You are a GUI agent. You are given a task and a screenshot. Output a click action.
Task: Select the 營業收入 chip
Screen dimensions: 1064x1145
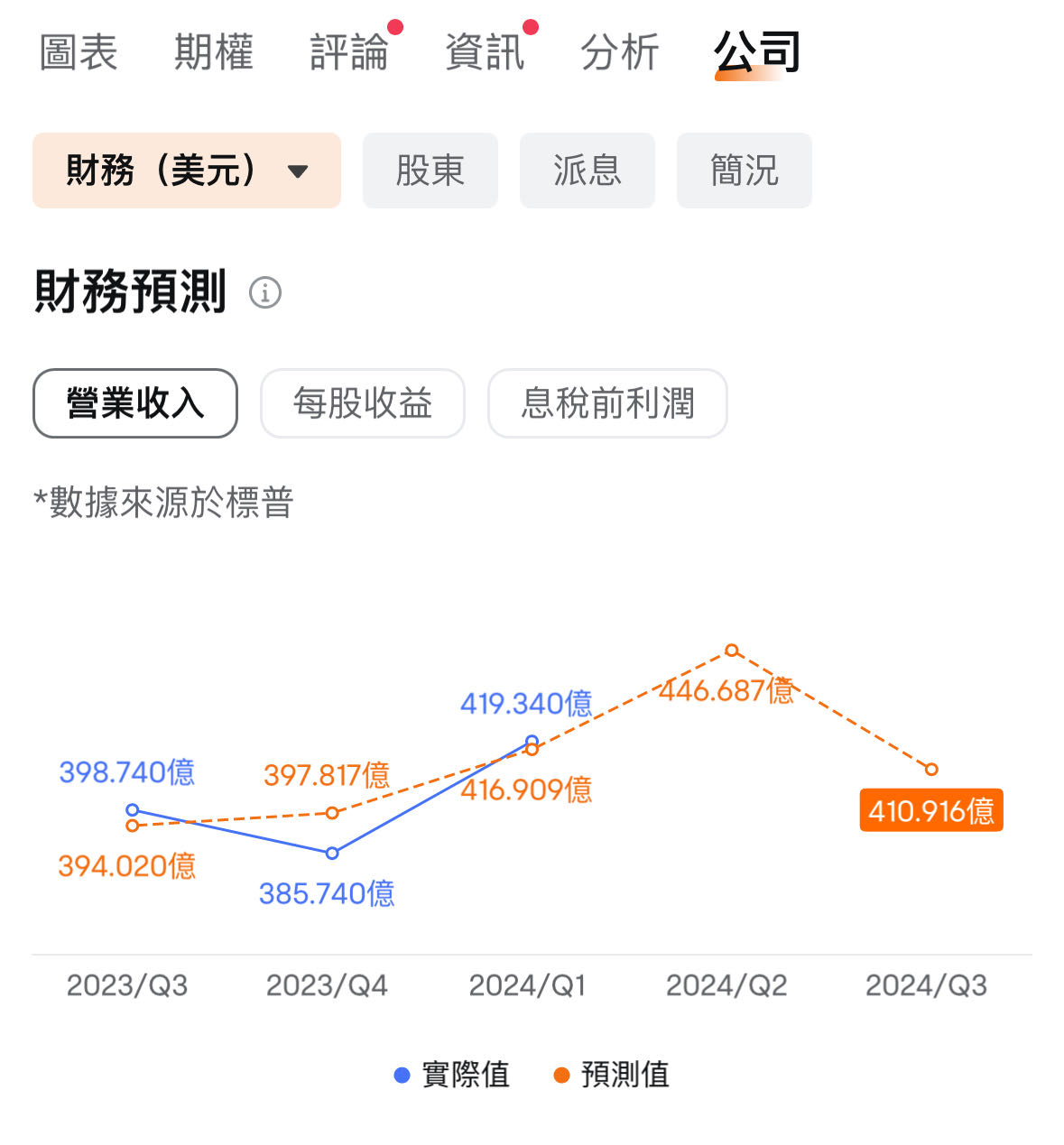pos(135,403)
